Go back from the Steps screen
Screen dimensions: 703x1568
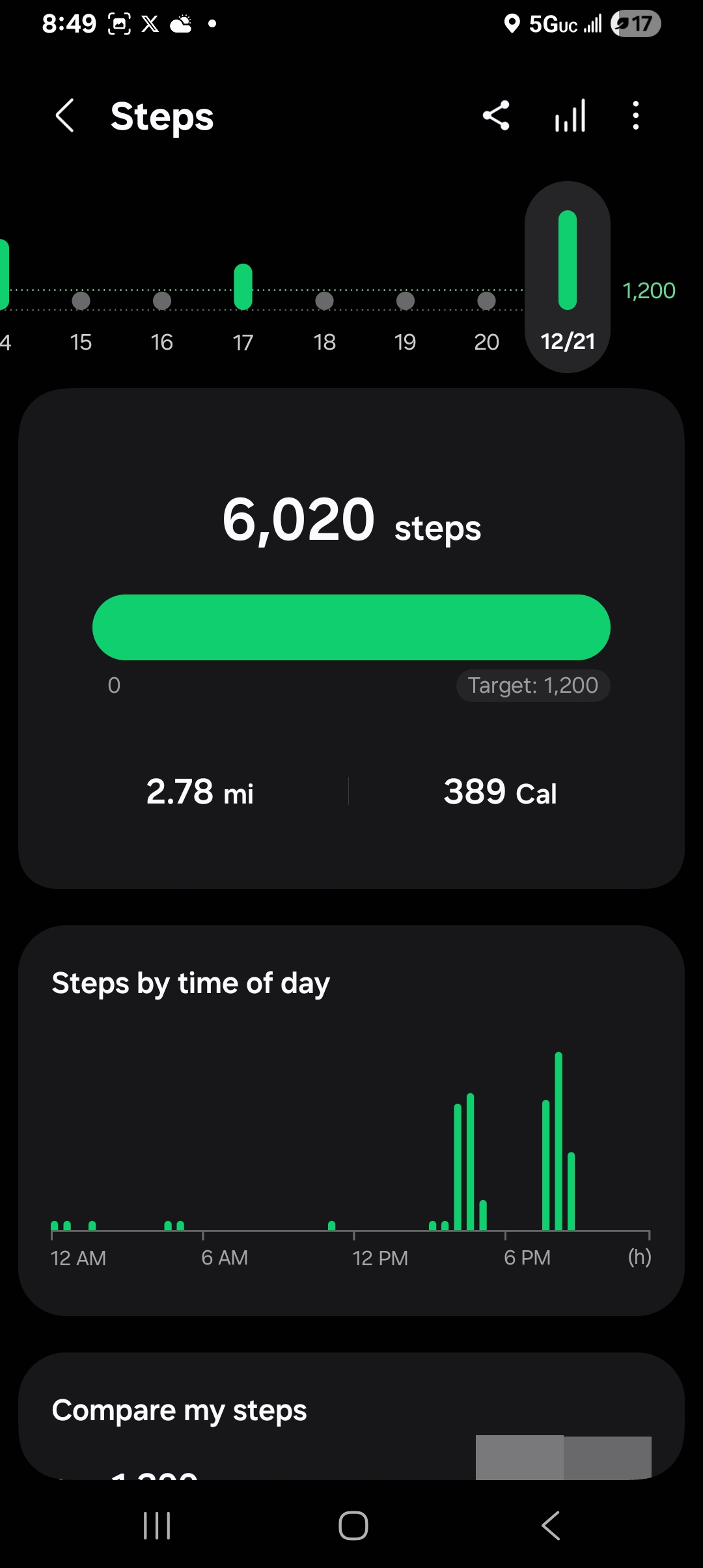coord(65,117)
